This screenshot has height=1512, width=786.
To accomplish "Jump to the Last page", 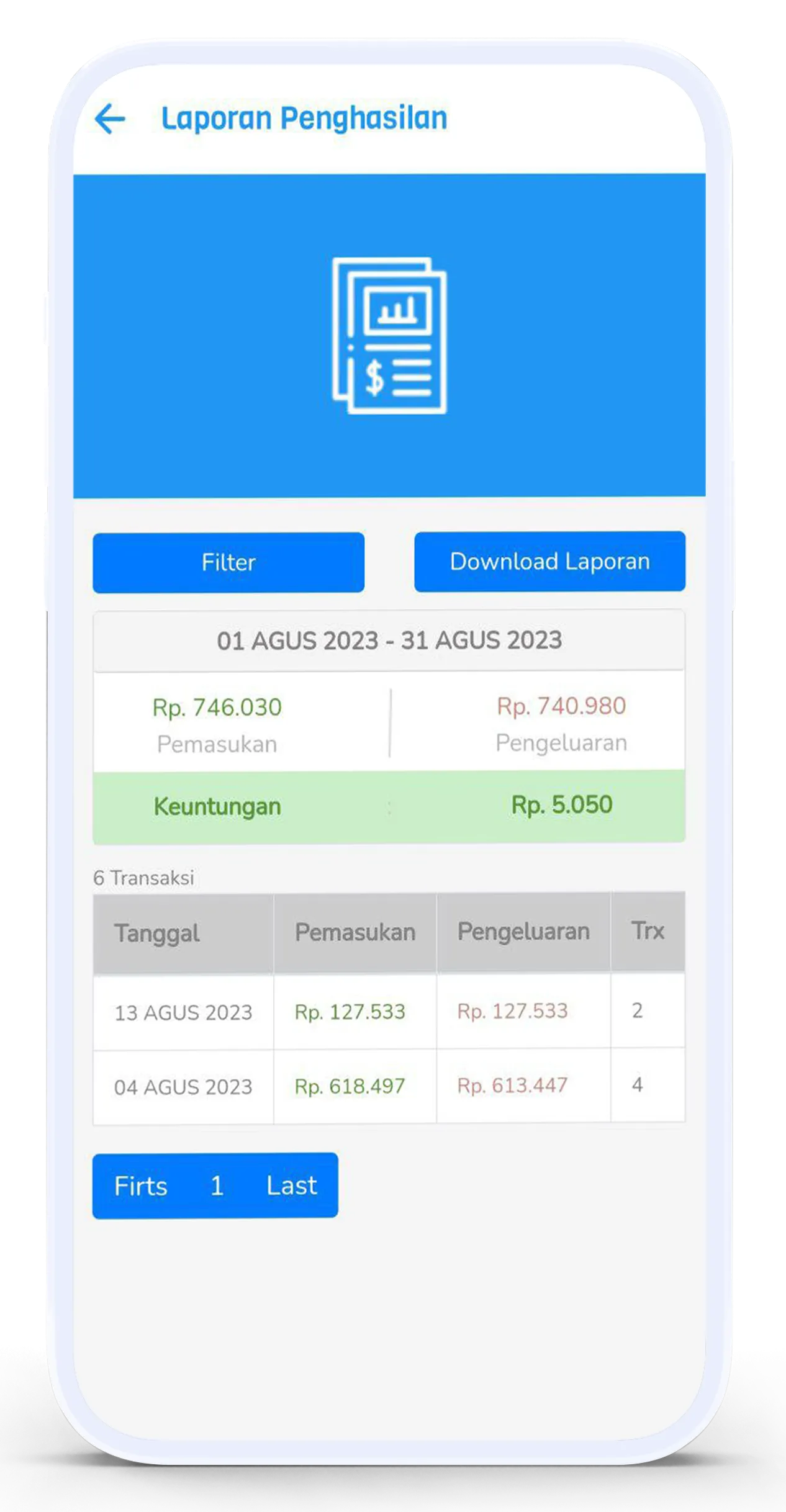I will (x=291, y=1186).
